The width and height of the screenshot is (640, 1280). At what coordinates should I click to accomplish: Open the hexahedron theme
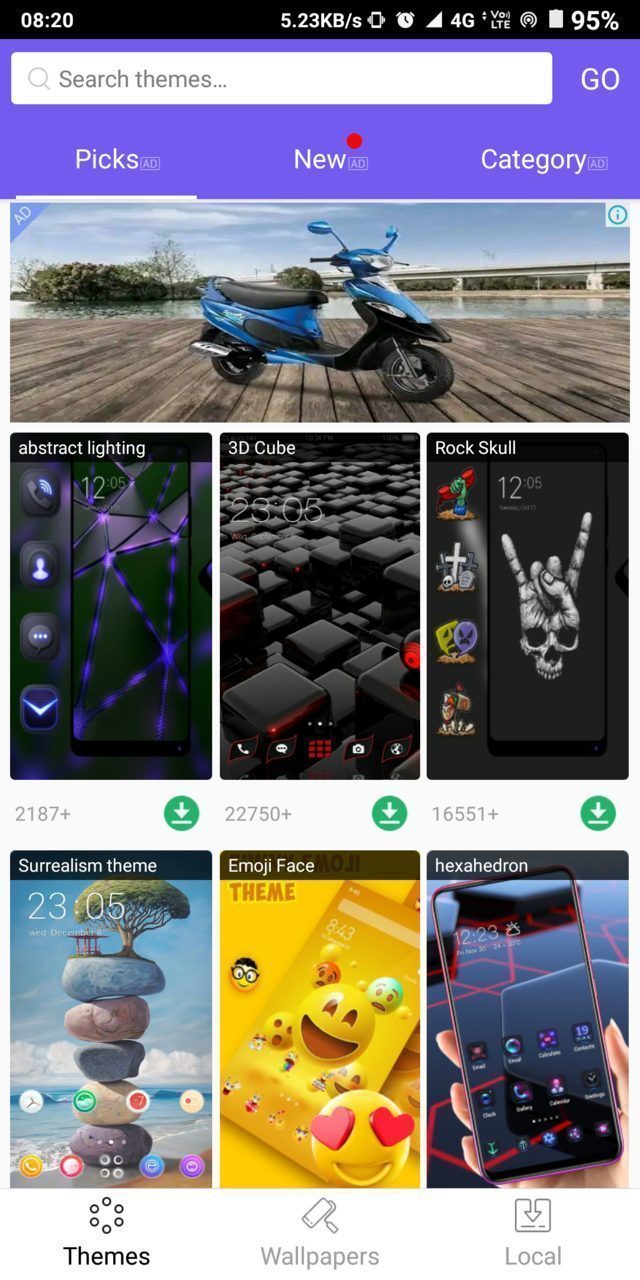(528, 1020)
